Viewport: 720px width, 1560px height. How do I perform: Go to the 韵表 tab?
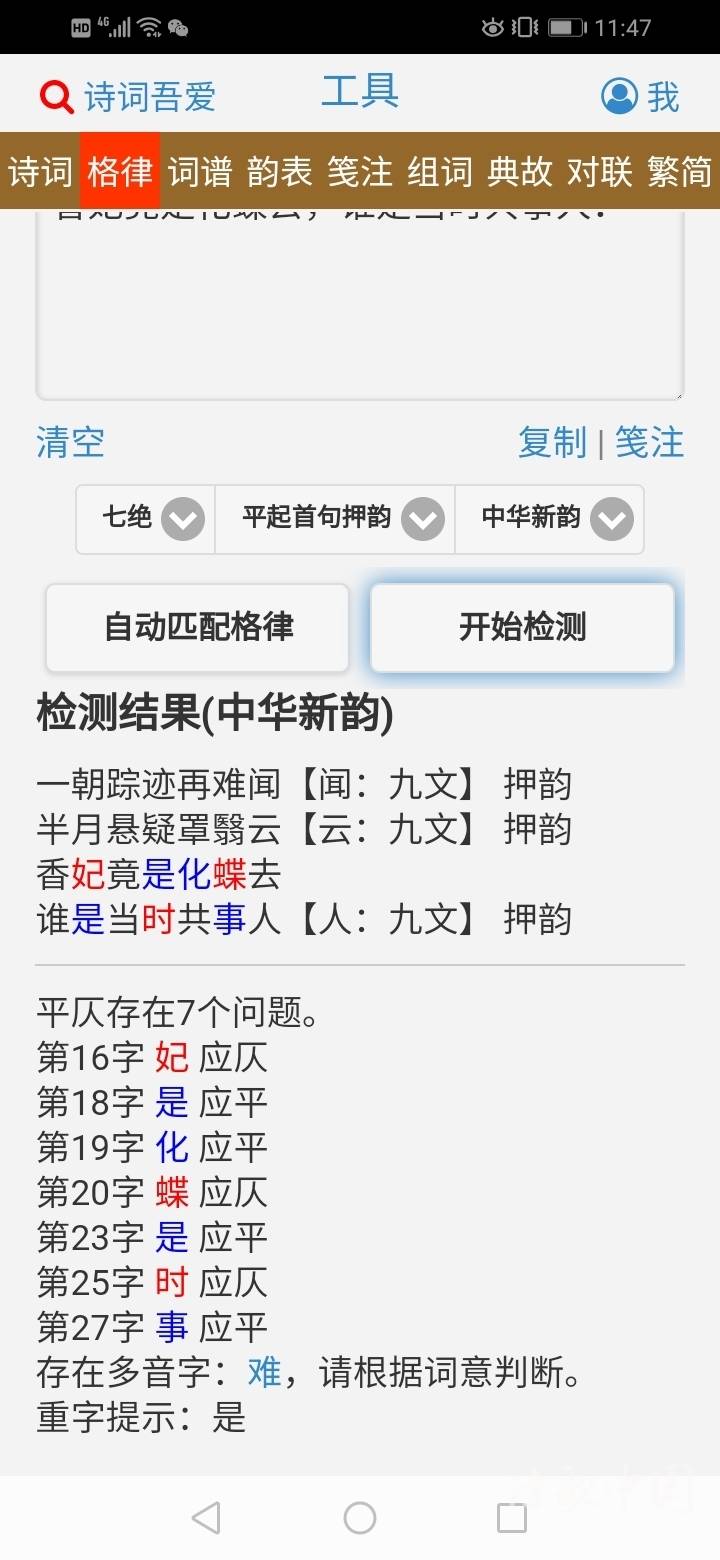click(280, 171)
